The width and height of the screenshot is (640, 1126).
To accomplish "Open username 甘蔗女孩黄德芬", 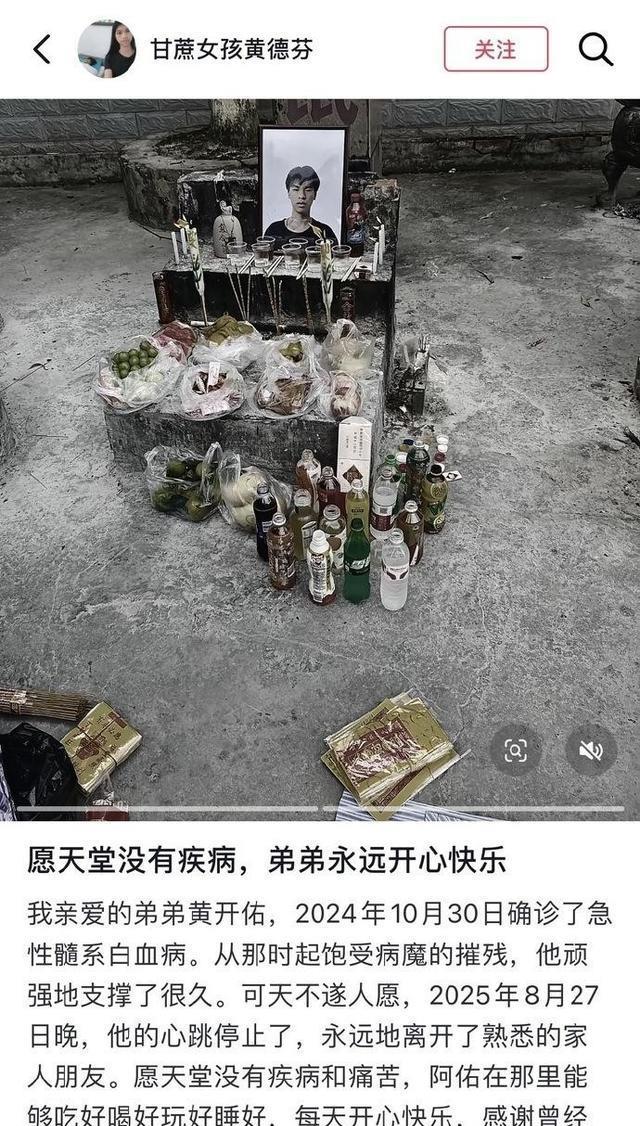I will point(232,49).
